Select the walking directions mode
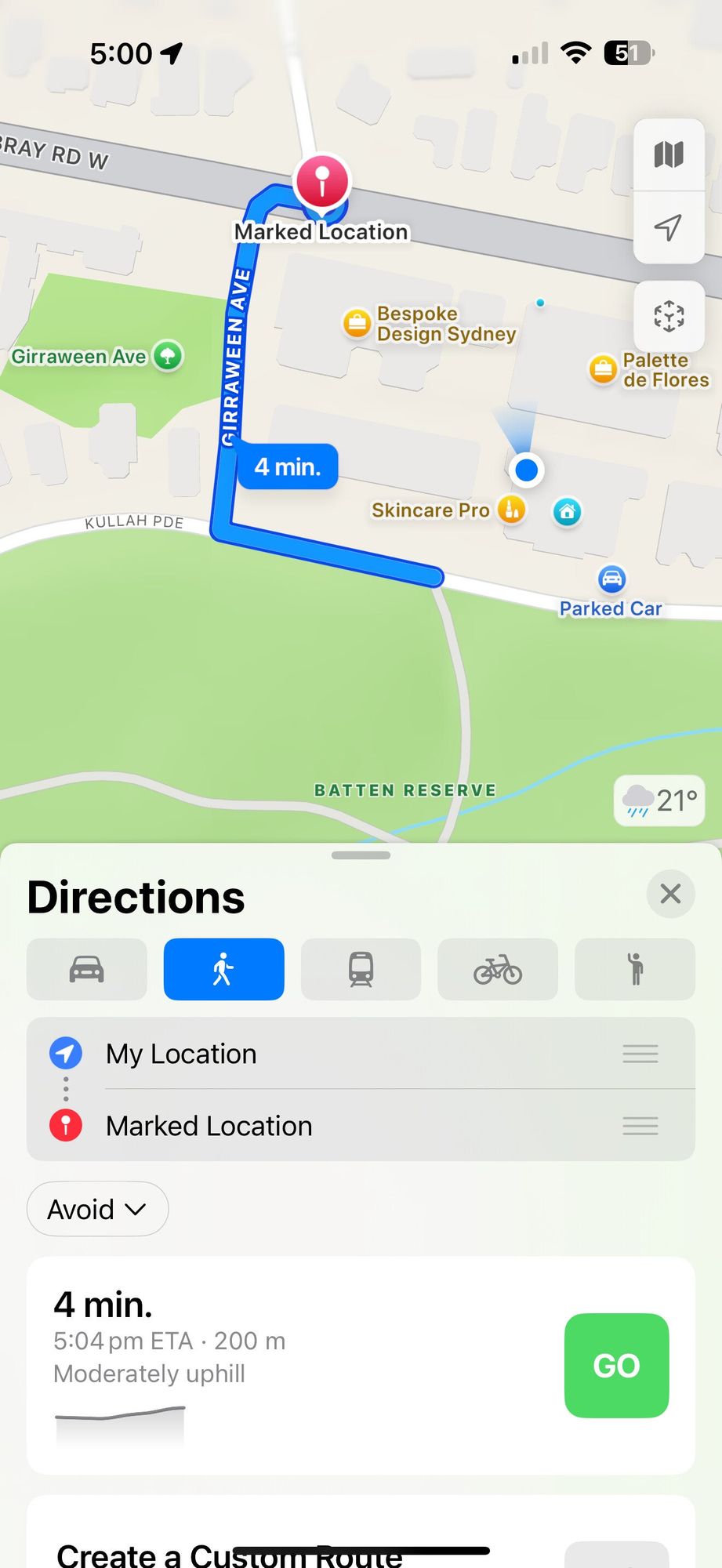Image resolution: width=722 pixels, height=1568 pixels. (x=223, y=969)
